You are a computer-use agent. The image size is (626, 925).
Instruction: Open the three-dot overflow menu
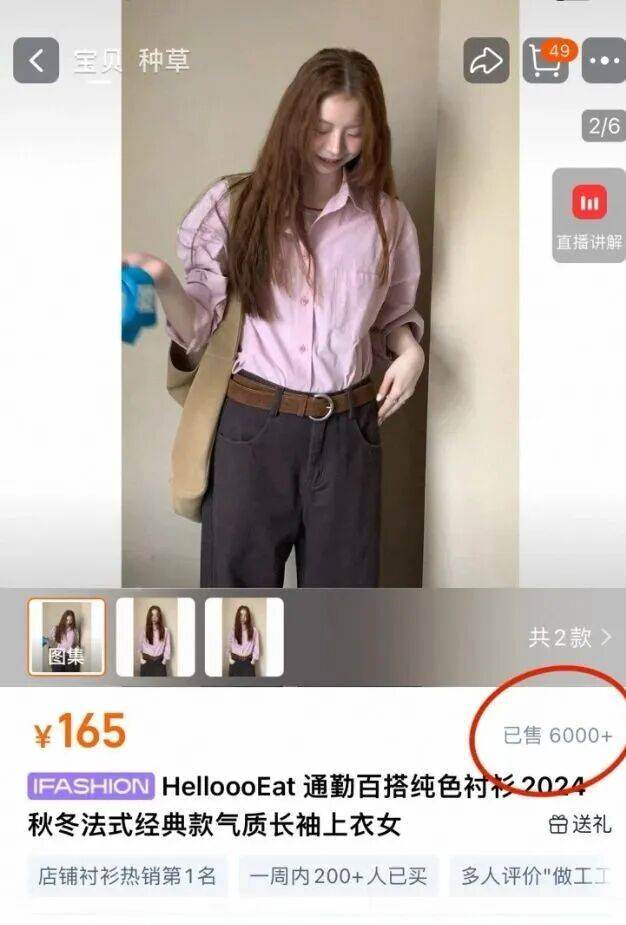(604, 61)
